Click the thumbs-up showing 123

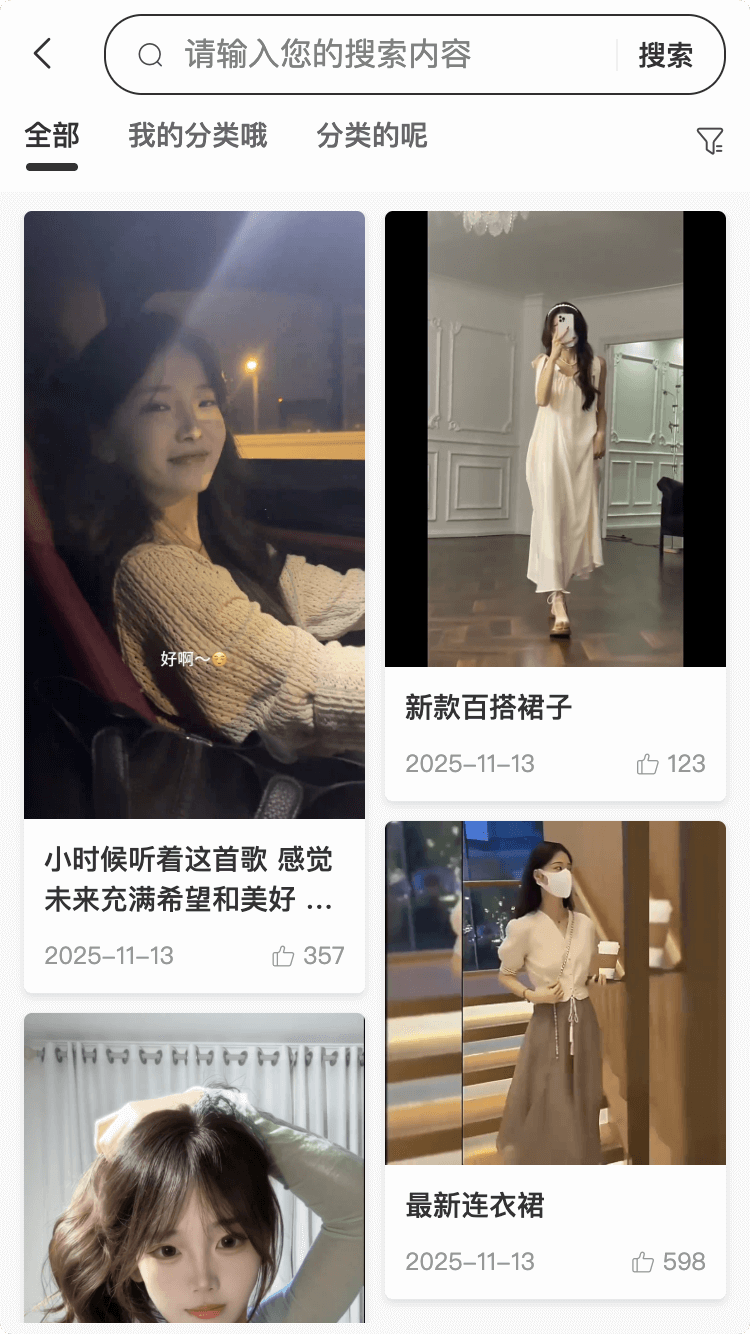coord(648,763)
